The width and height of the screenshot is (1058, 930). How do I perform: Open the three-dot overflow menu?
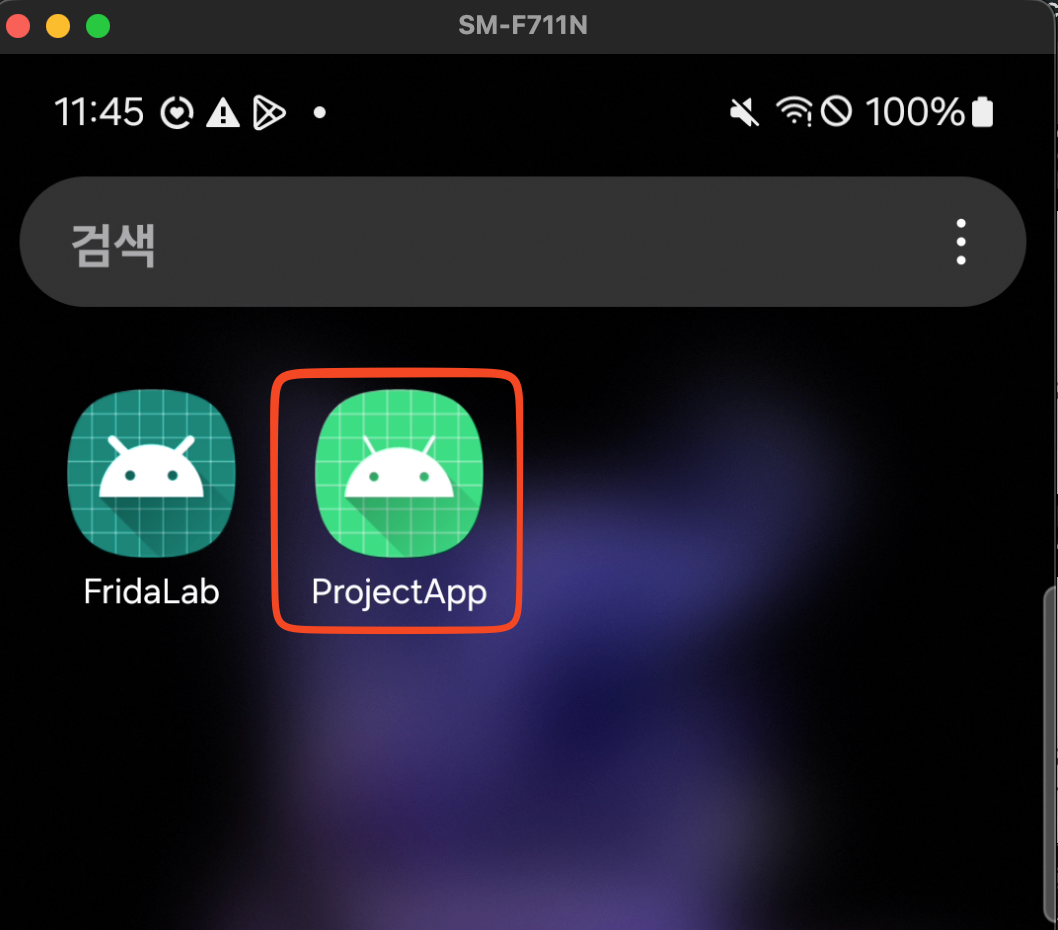(x=960, y=242)
